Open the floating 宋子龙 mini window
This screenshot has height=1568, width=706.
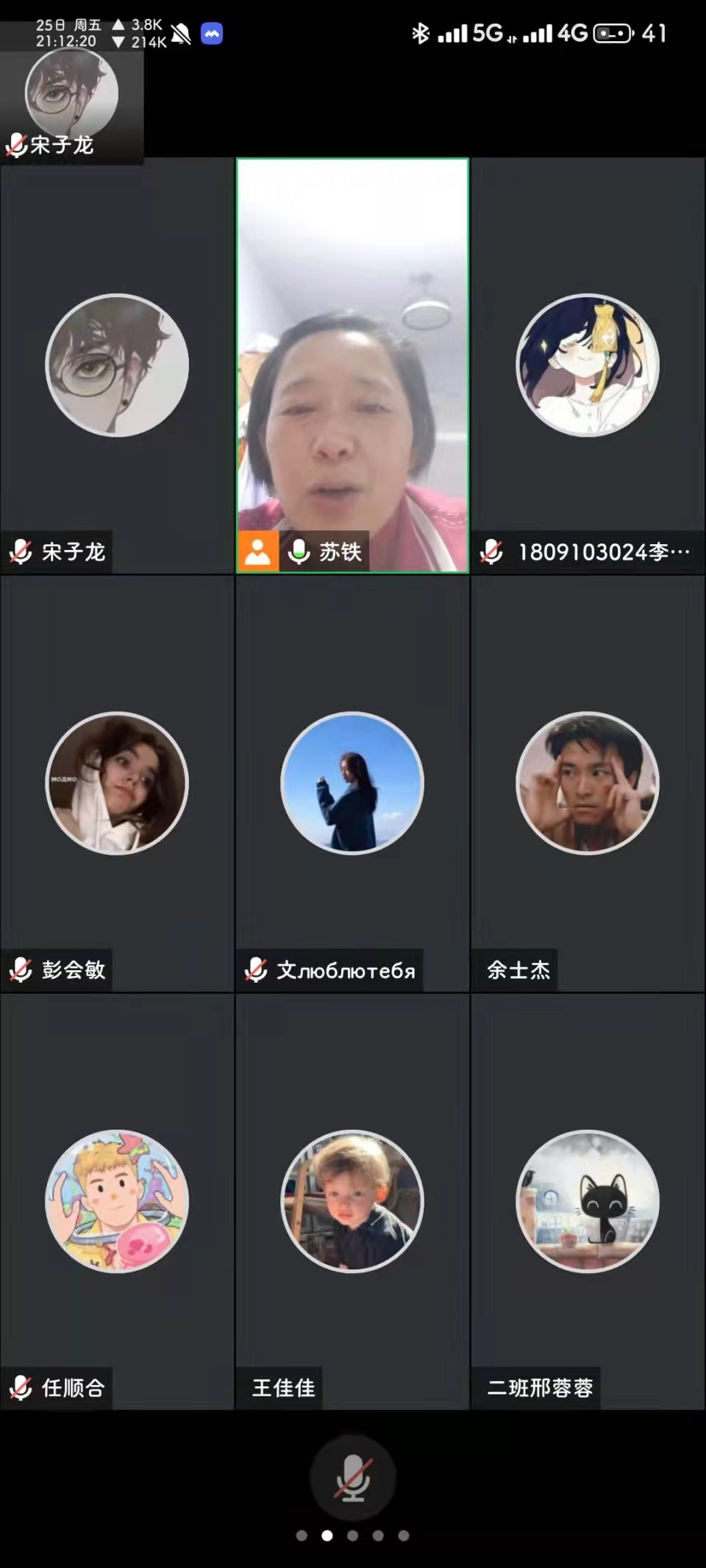coord(71,103)
